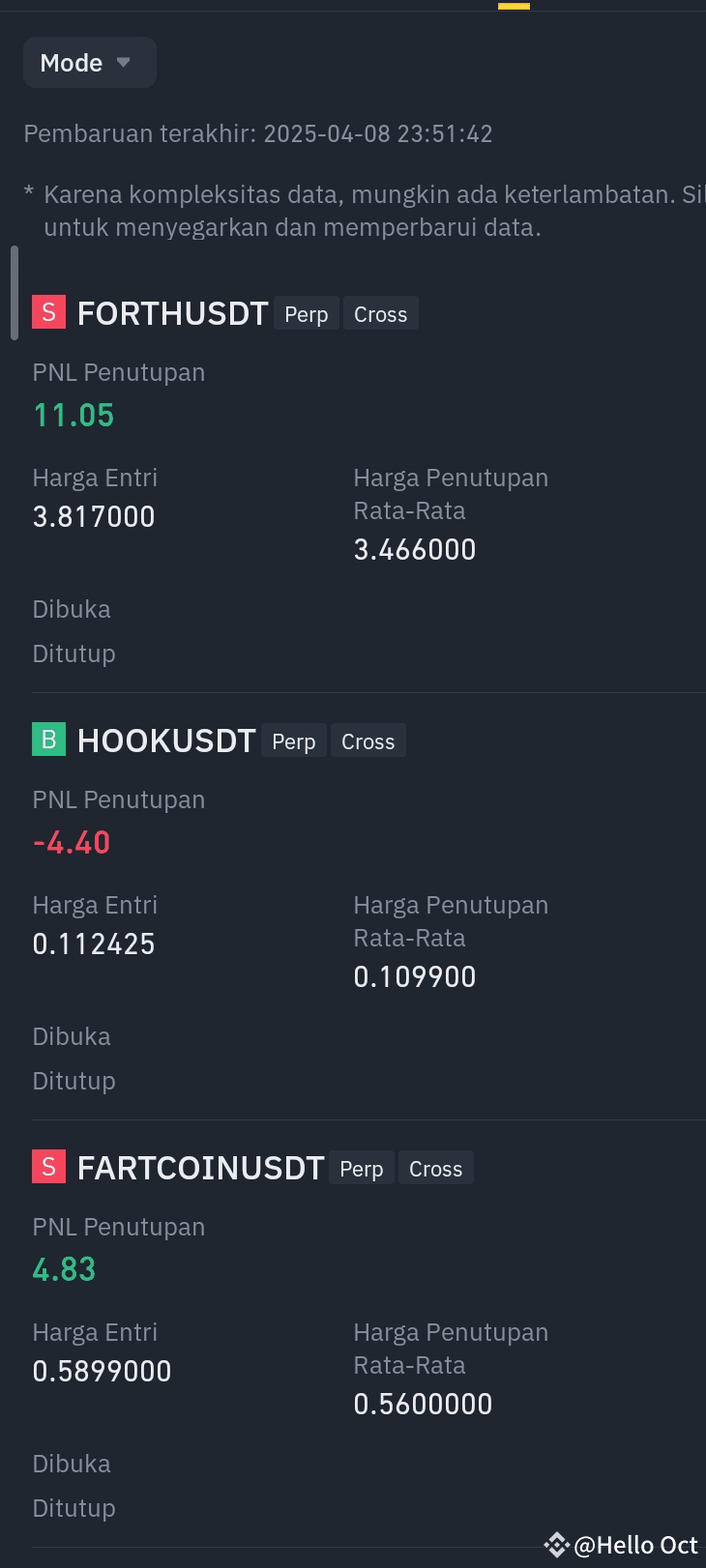Tap the Perp label on FARTCOINUSDT
Image resolution: width=706 pixels, height=1568 pixels.
361,1167
